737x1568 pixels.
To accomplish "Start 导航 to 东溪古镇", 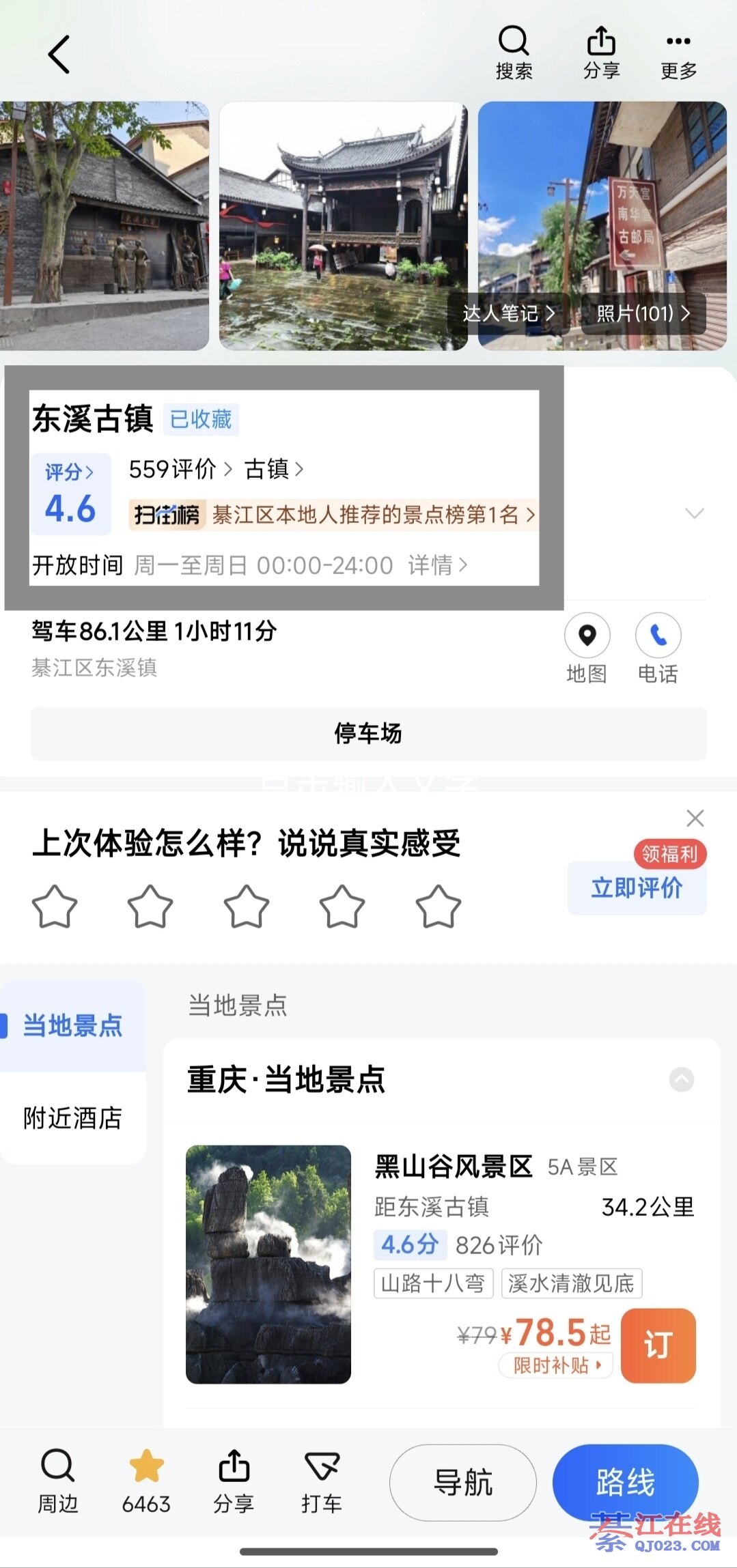I will coord(462,1482).
